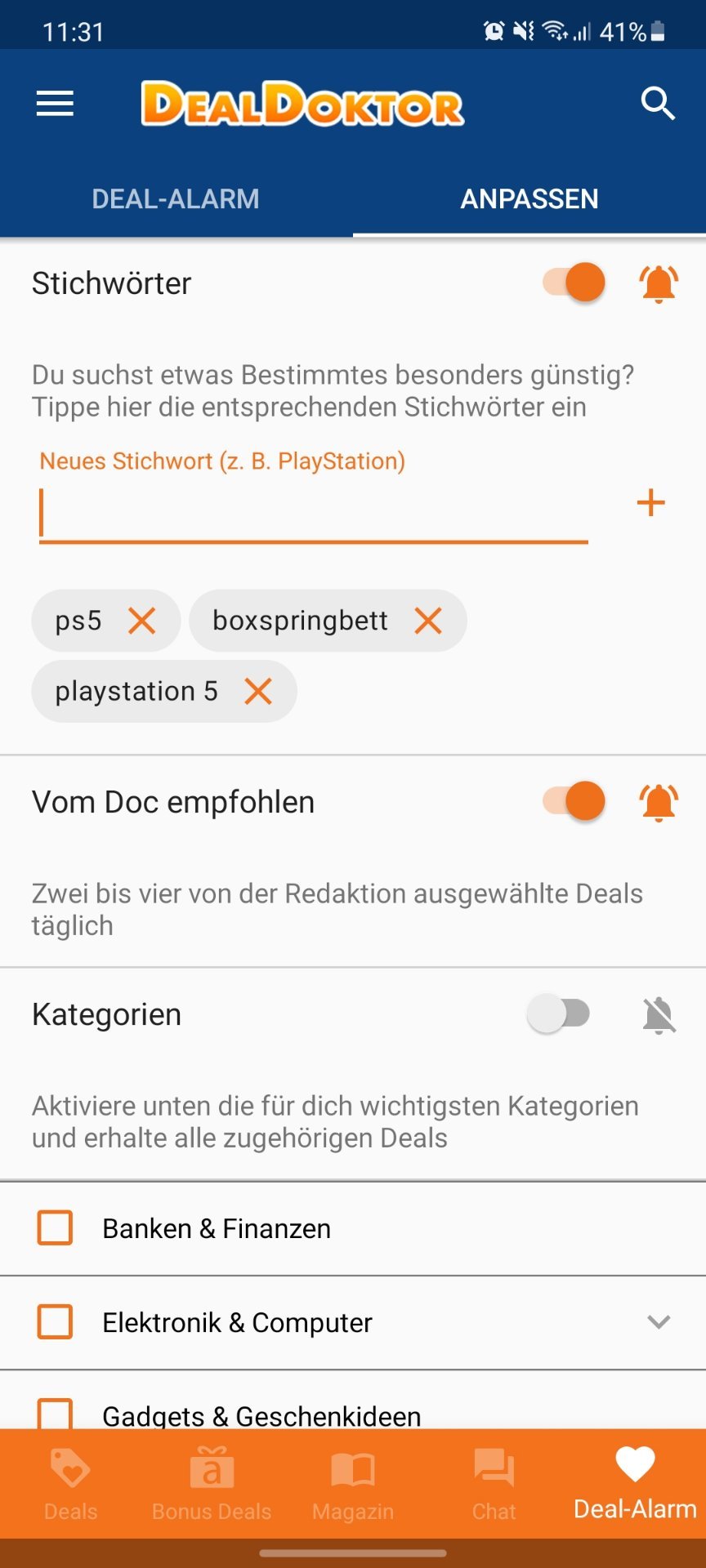
Task: Switch to the Deal-Alarm top tab
Action: 176,198
